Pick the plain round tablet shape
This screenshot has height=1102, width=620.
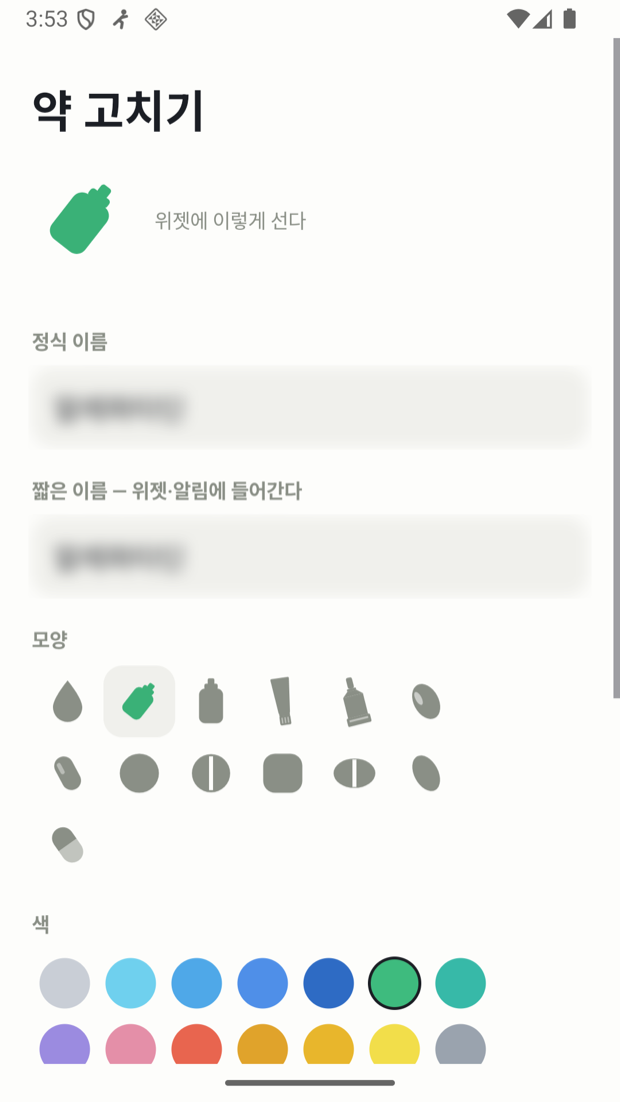click(x=139, y=773)
